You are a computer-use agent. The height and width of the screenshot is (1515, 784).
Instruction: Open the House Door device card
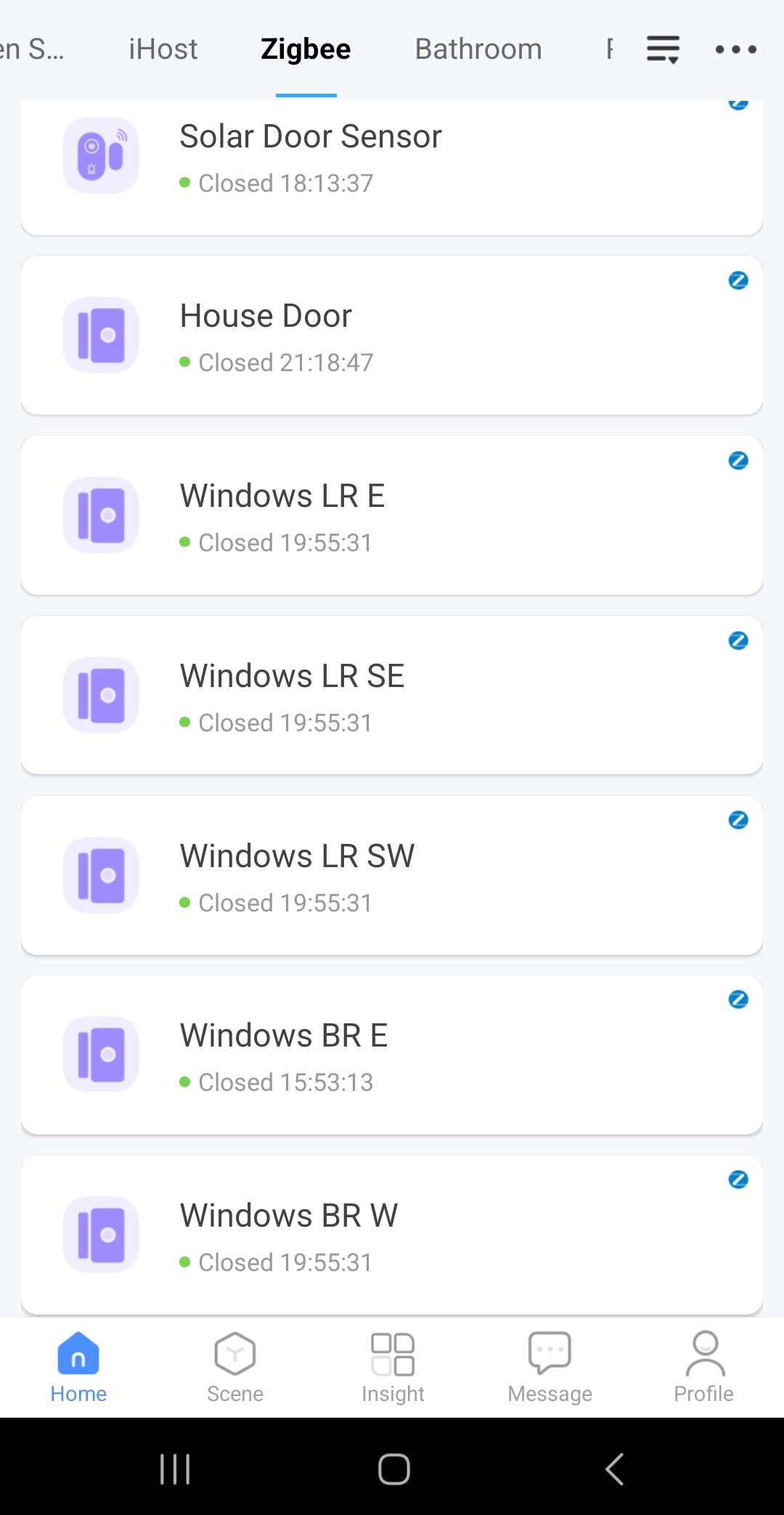tap(392, 335)
